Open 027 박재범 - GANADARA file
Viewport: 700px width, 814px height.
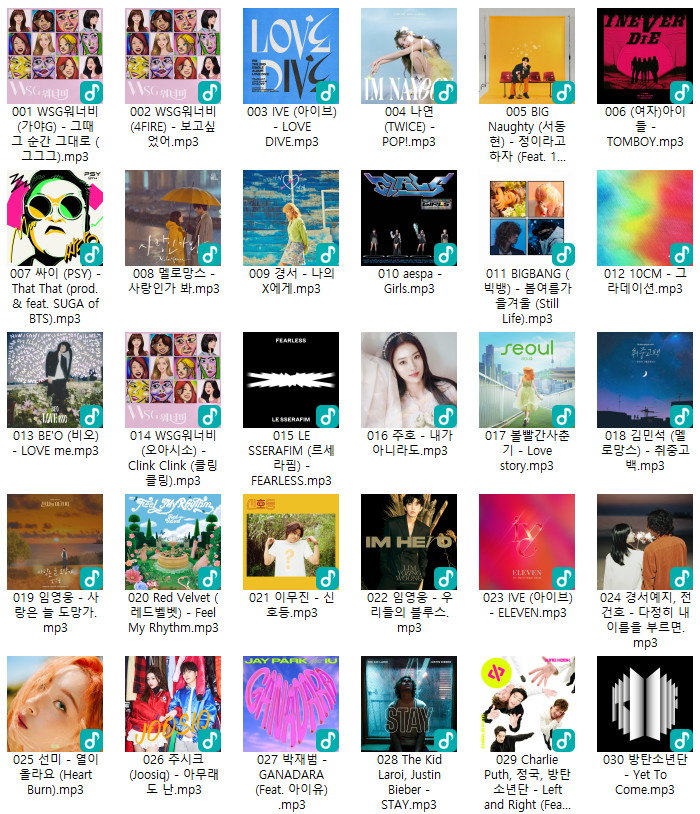pos(291,704)
